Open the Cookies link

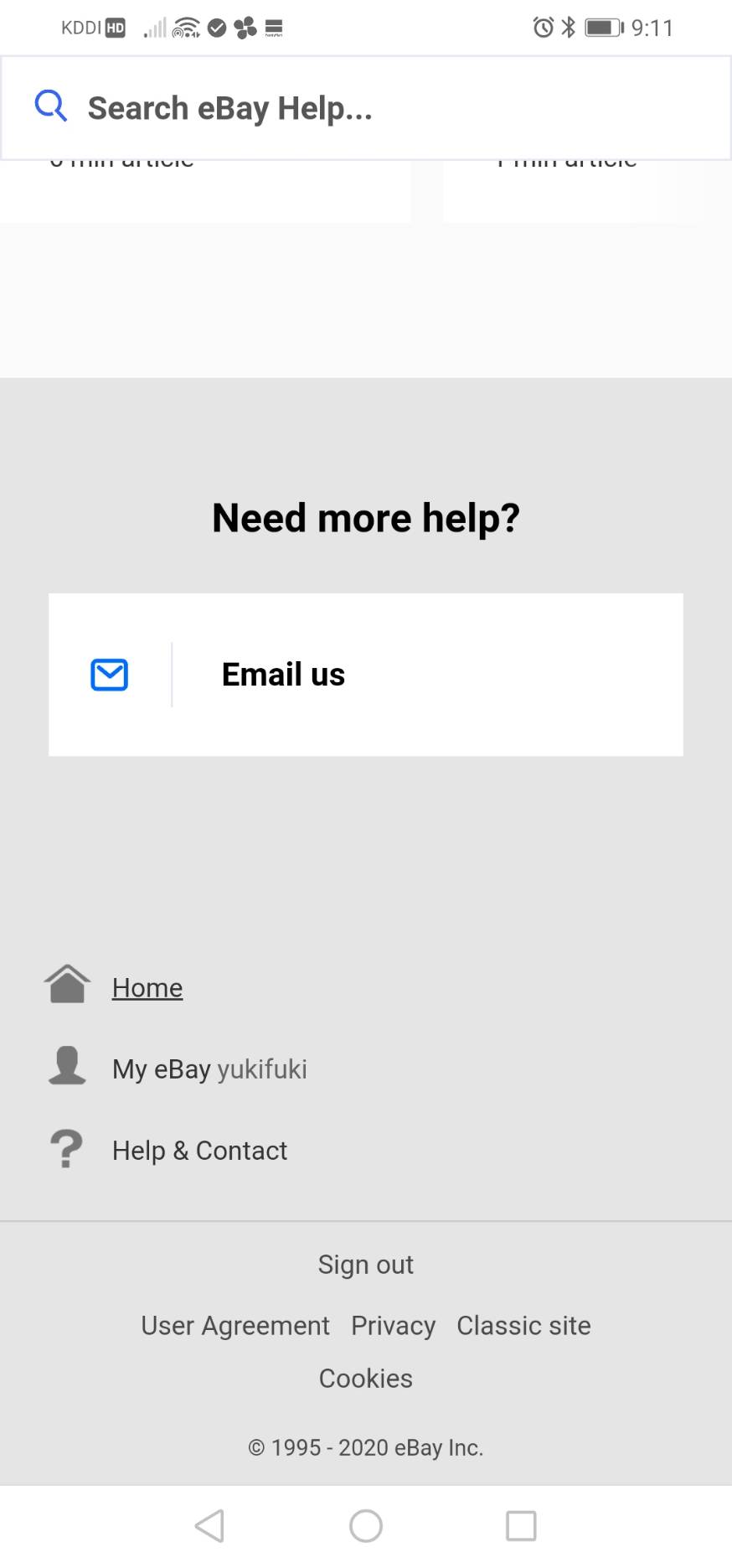366,1378
